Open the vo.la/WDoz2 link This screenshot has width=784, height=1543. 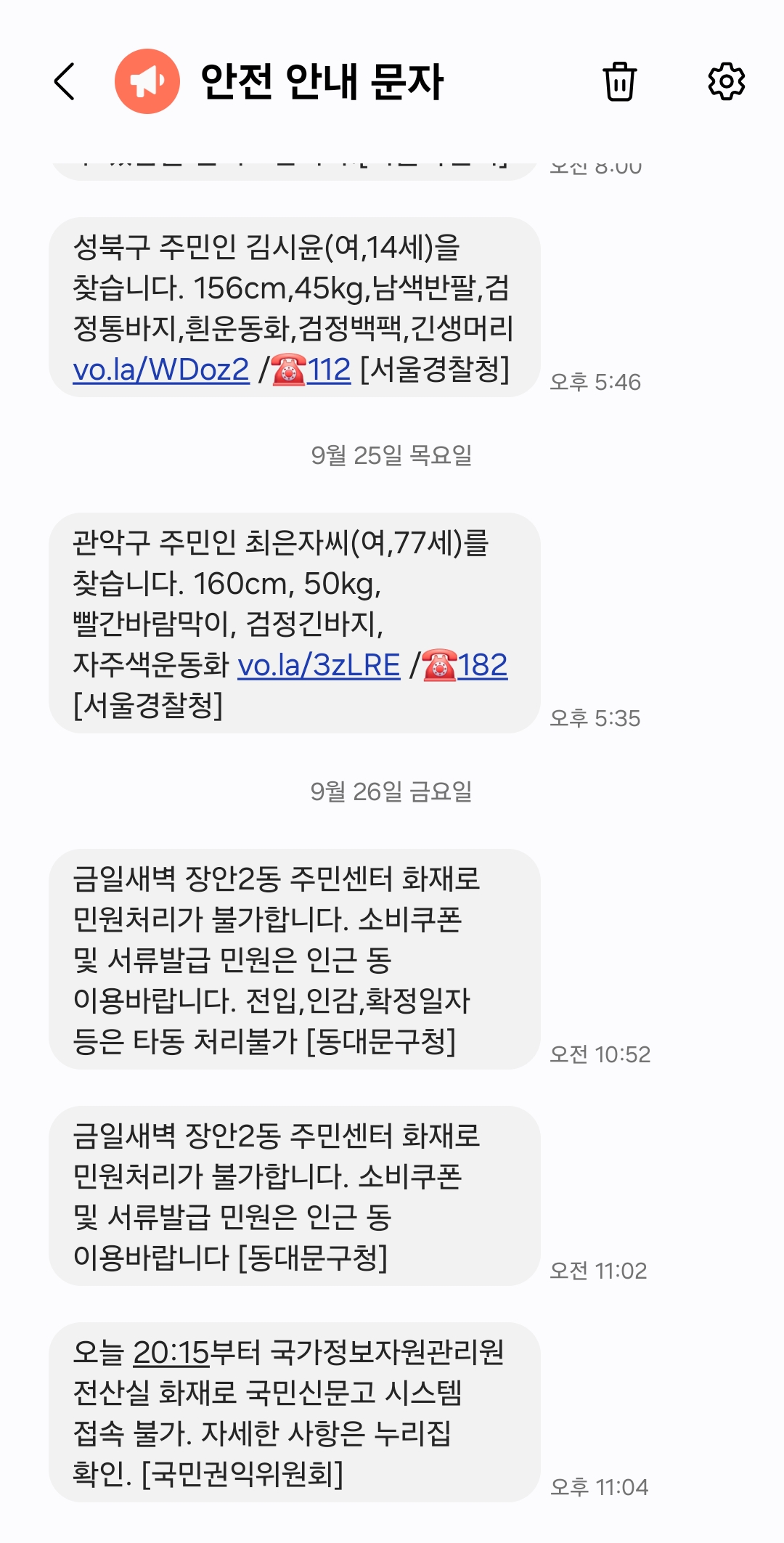click(161, 370)
